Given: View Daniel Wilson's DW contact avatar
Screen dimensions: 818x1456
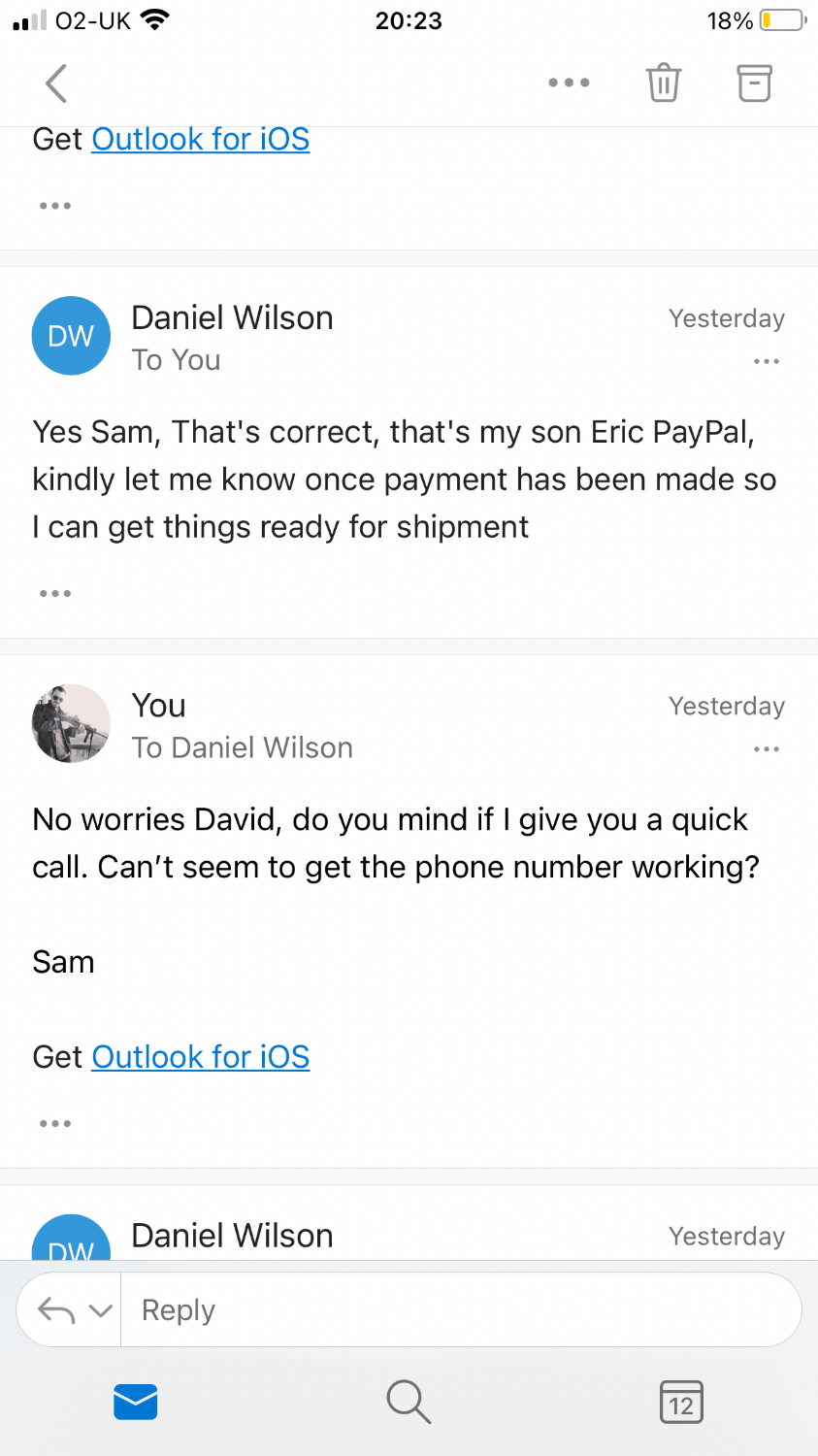Looking at the screenshot, I should pos(71,336).
